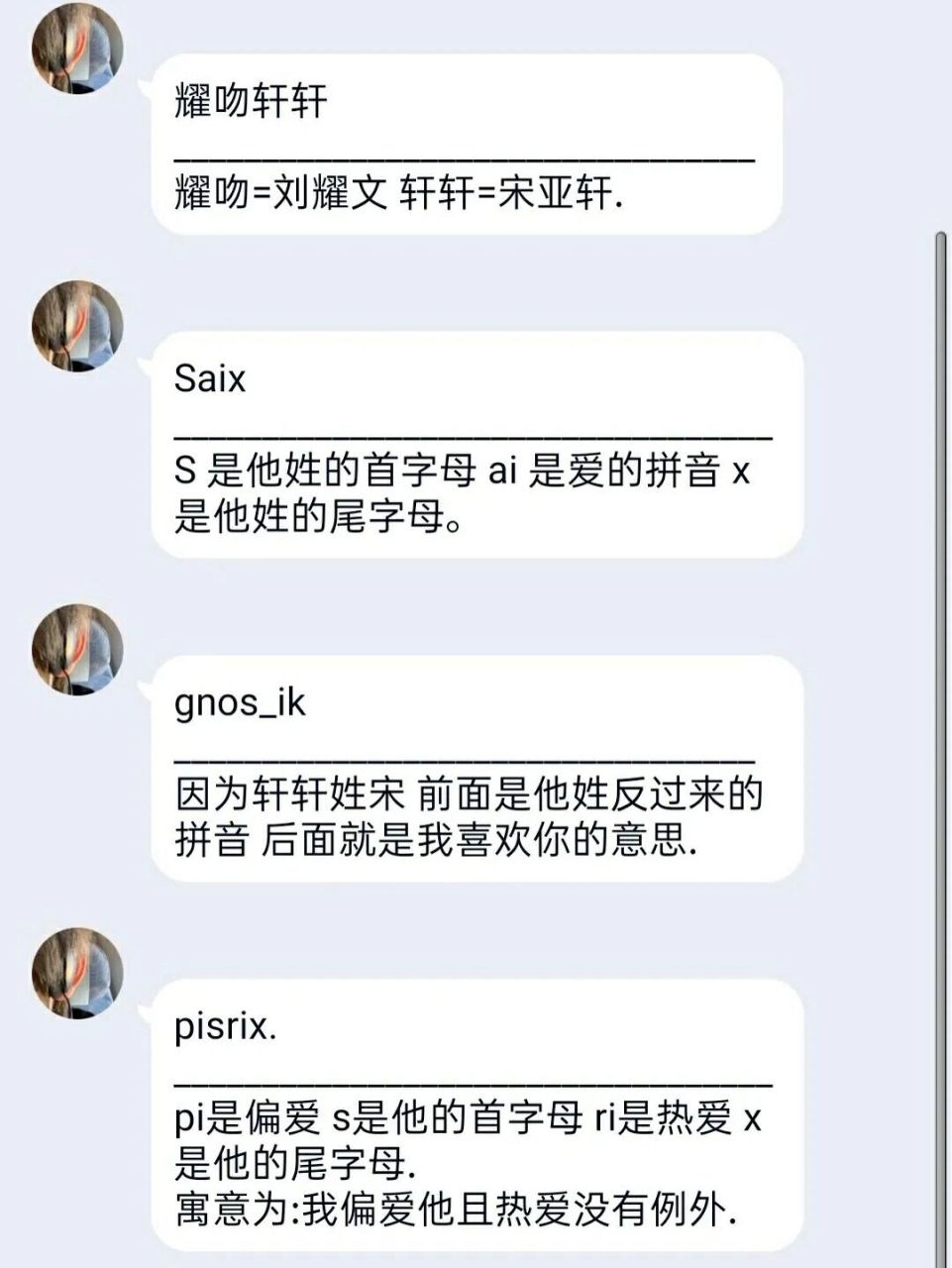This screenshot has height=1268, width=952.
Task: Open the avatar next to the pisrix. message
Action: 74,976
